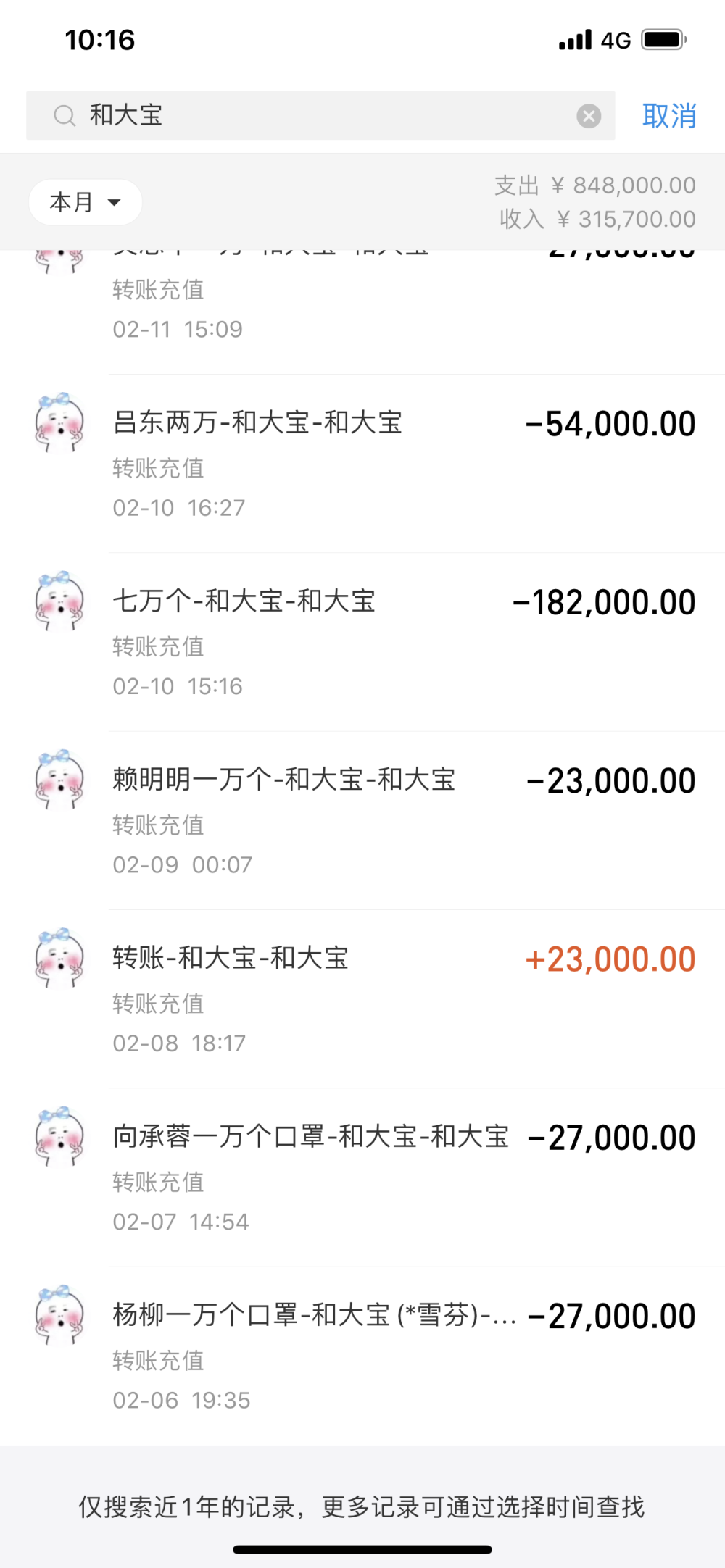View the +23,000.00 转账 income record
The height and width of the screenshot is (1568, 725).
click(402, 998)
